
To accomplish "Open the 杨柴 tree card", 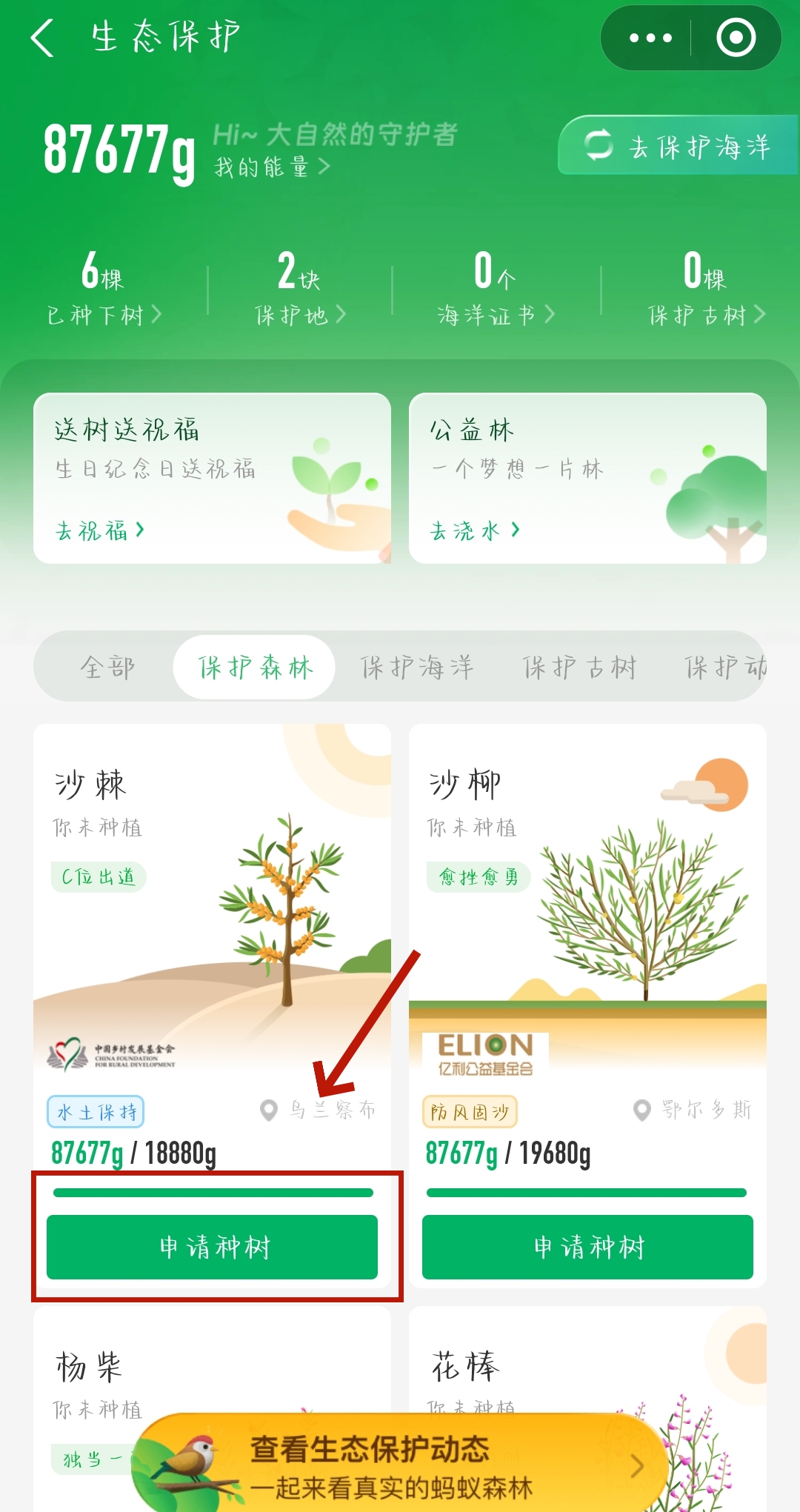I will tap(89, 1368).
